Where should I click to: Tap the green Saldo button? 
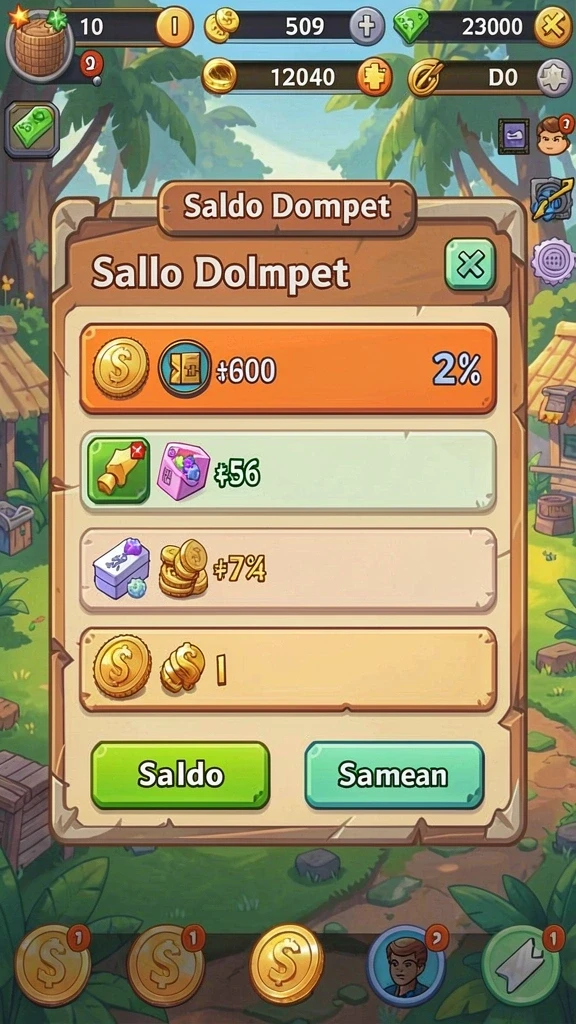click(180, 775)
